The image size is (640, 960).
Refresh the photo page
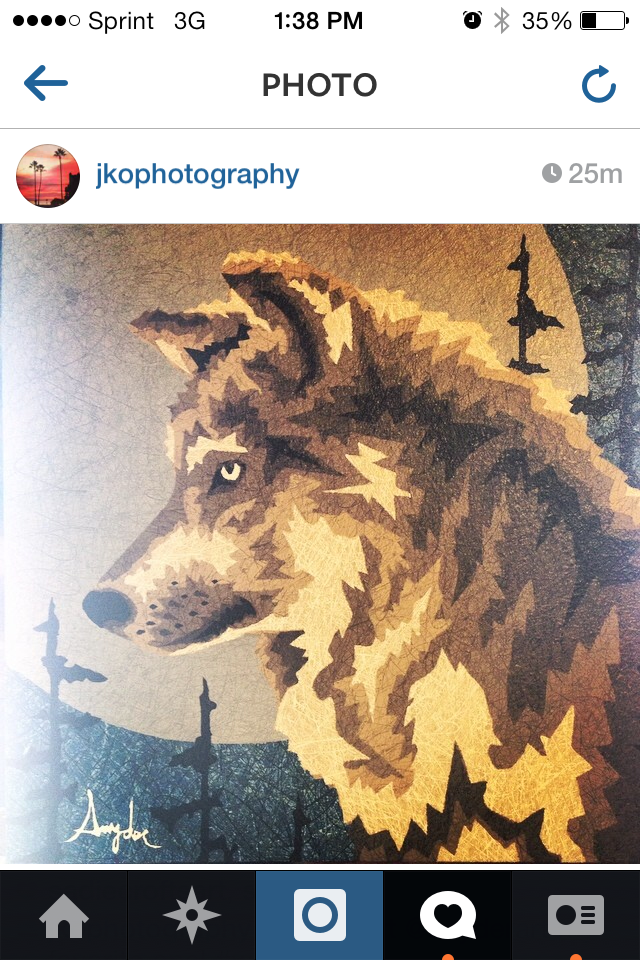click(598, 85)
